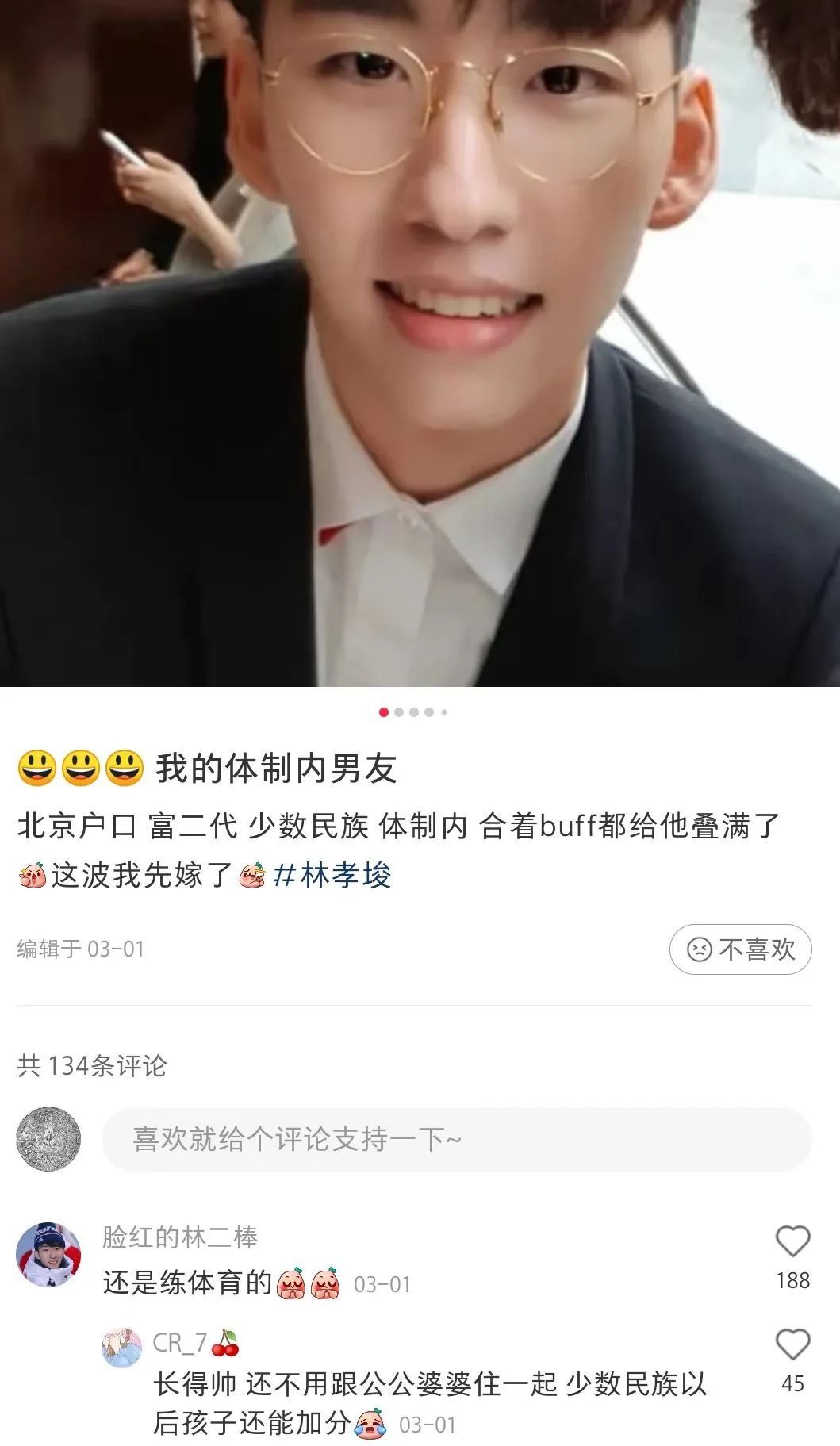Like the comment by 脸红的林二棒

pos(792,1241)
